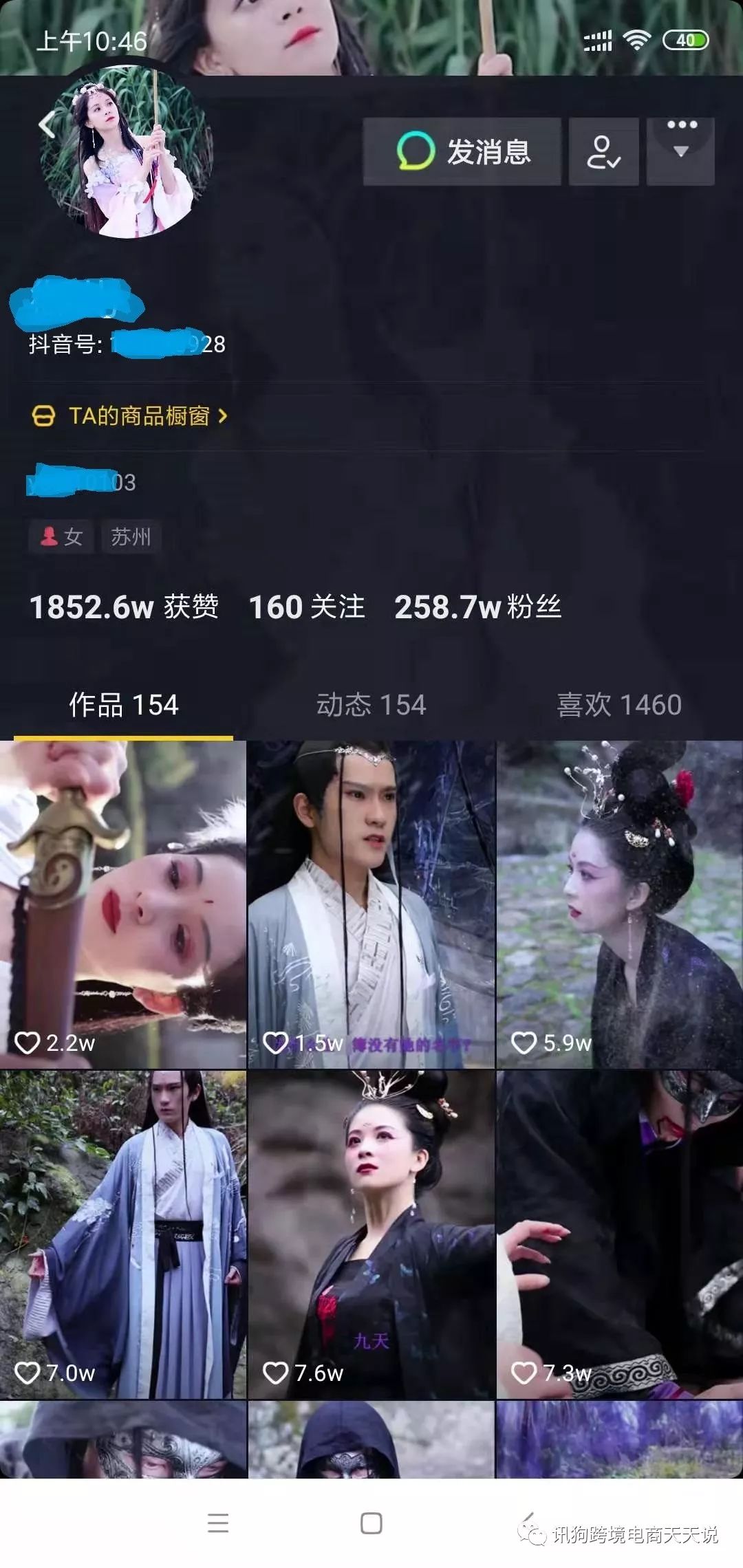The image size is (743, 1568).
Task: Switch to the 动态 154 tab
Action: pyautogui.click(x=371, y=705)
